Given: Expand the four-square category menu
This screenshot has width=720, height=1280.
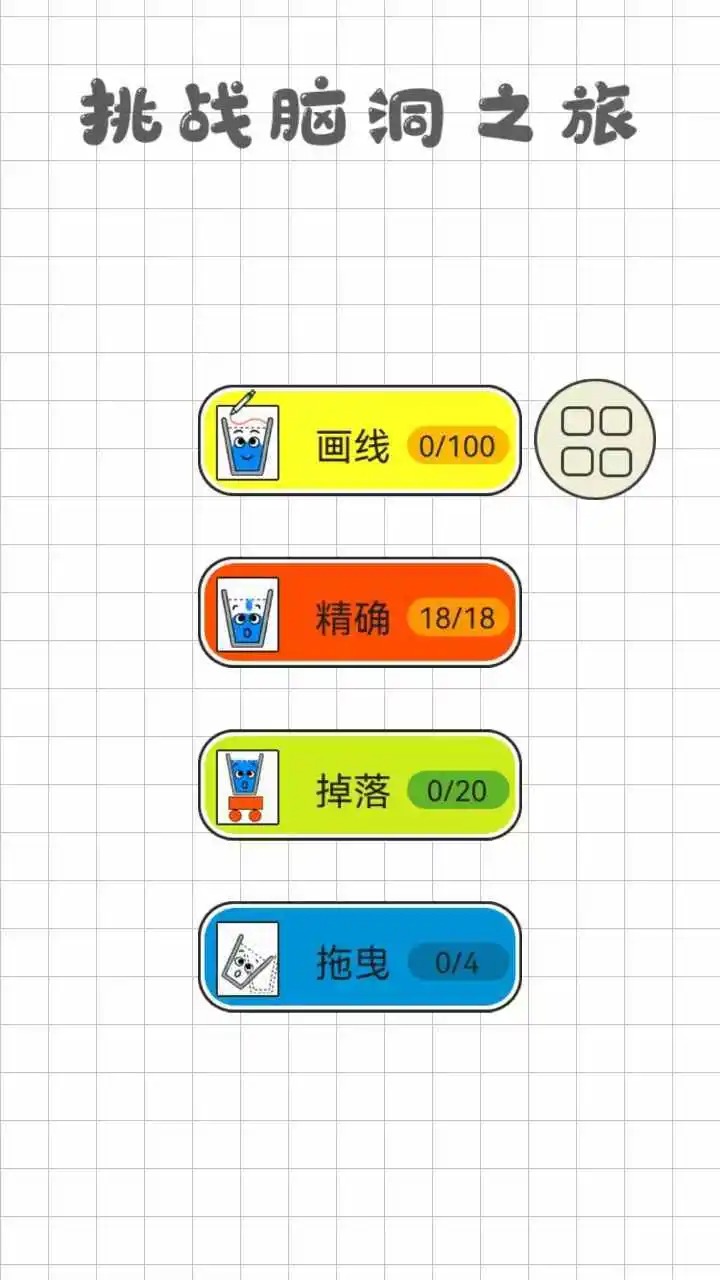Looking at the screenshot, I should pos(597,440).
